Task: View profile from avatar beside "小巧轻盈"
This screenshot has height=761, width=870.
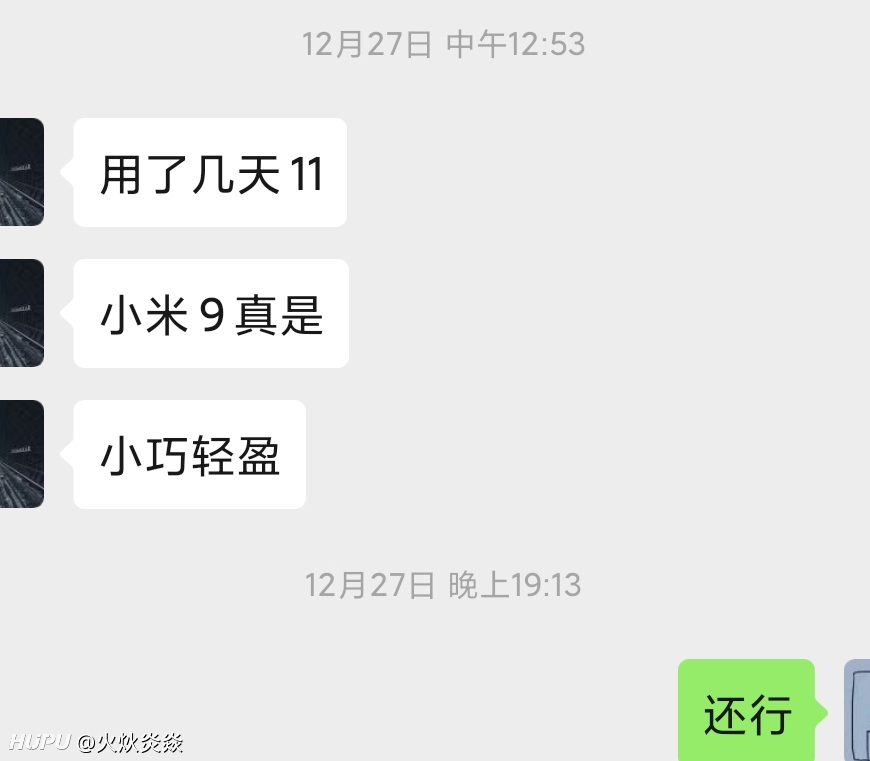Action: coord(21,454)
